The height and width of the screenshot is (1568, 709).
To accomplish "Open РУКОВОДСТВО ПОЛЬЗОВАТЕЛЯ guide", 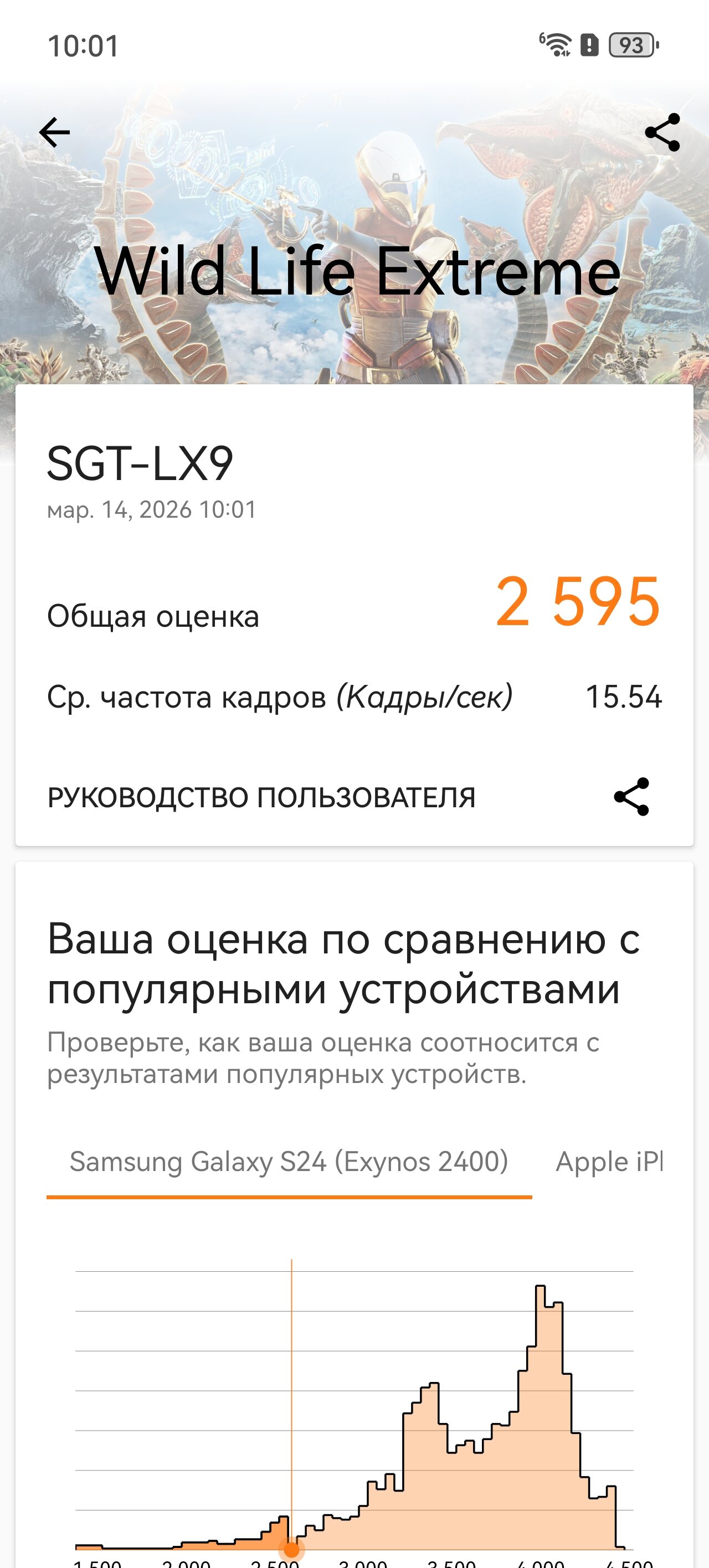I will click(261, 797).
